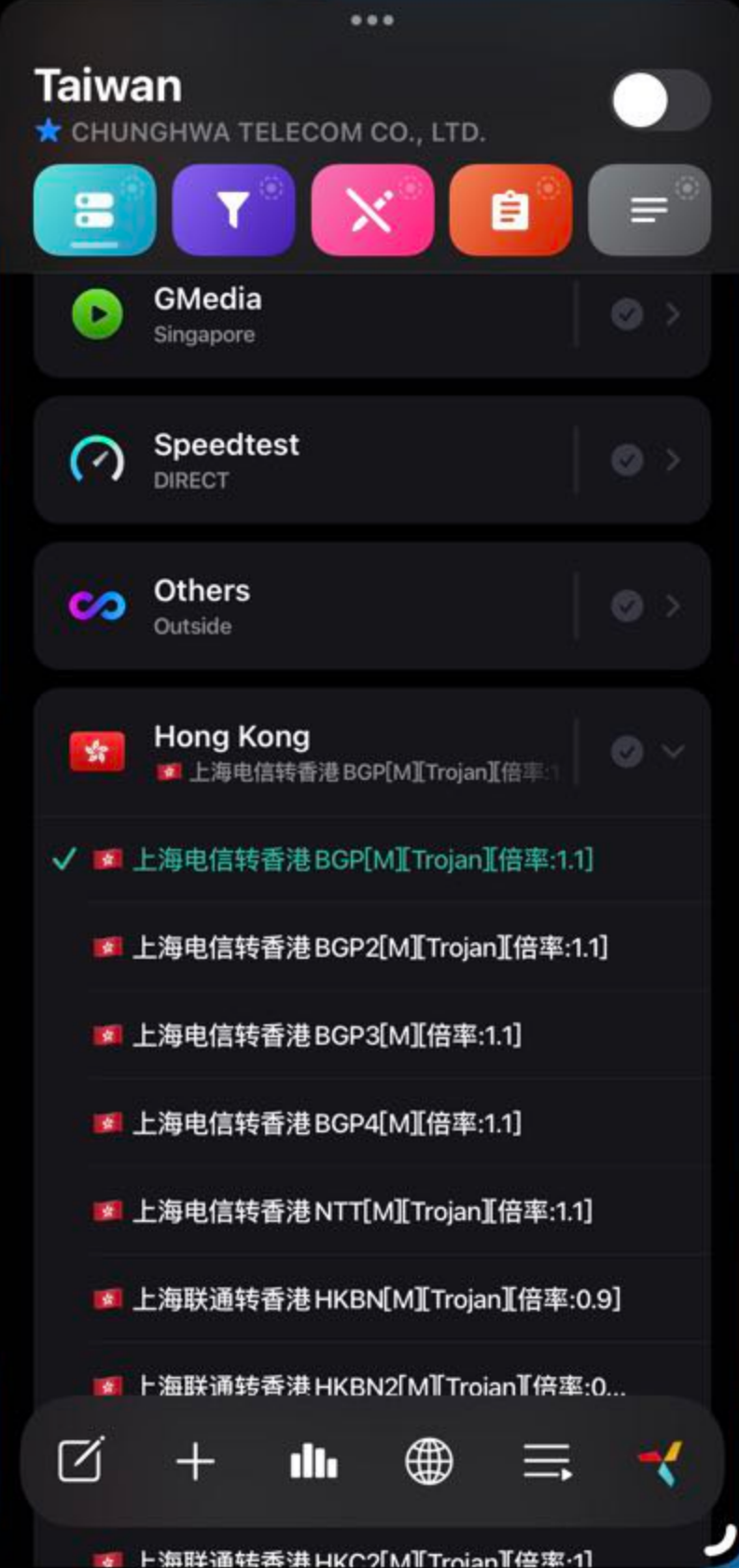This screenshot has height=1568, width=739.
Task: Expand the Others policy group
Action: 672,606
